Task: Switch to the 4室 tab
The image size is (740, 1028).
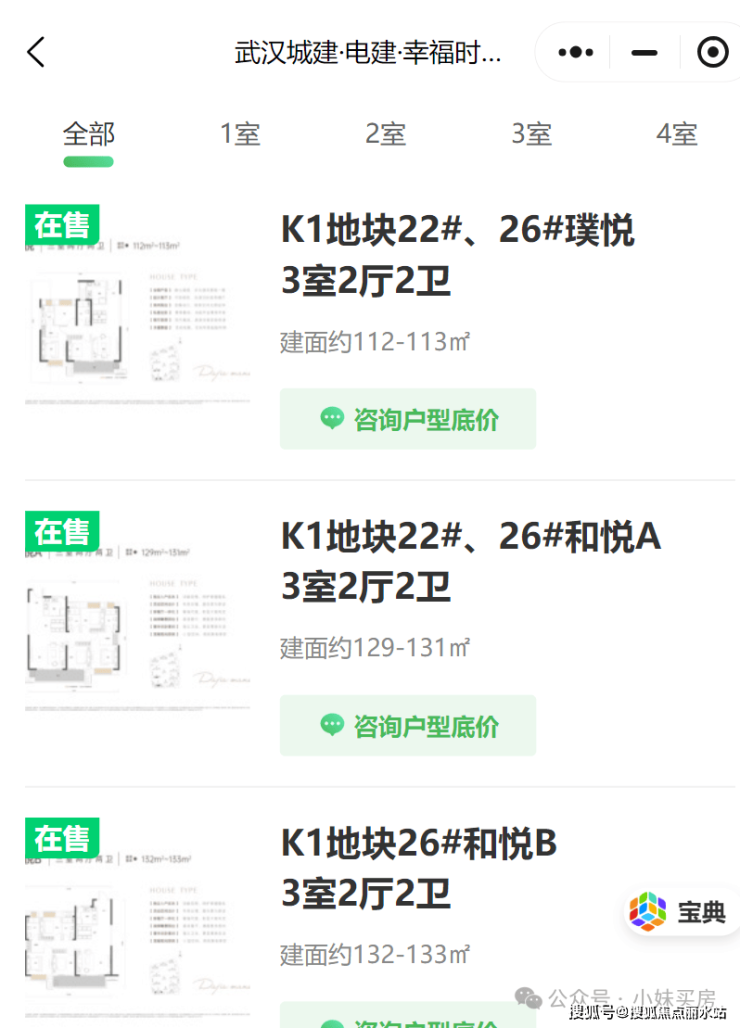Action: pyautogui.click(x=677, y=134)
